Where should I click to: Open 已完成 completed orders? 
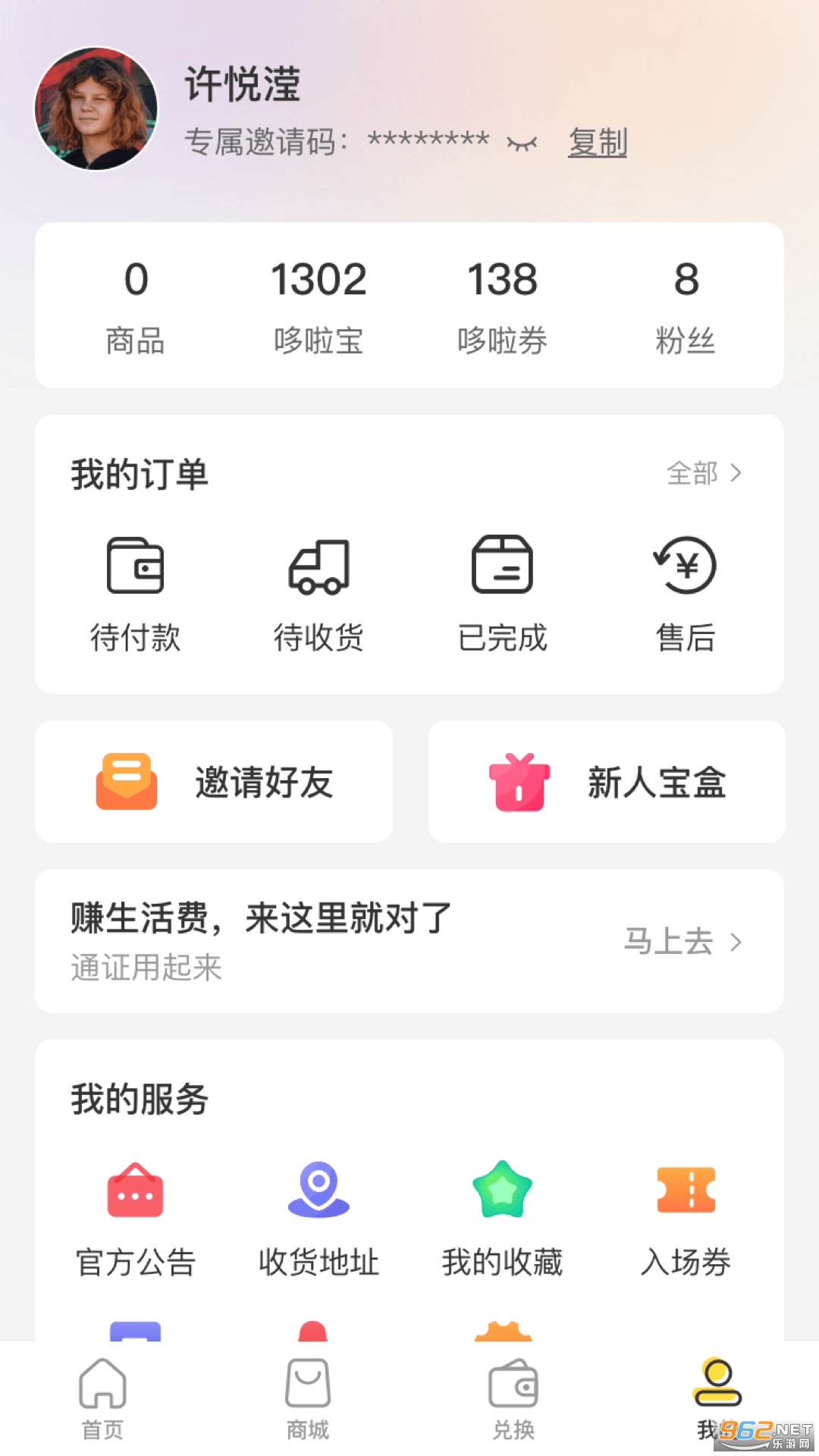502,594
